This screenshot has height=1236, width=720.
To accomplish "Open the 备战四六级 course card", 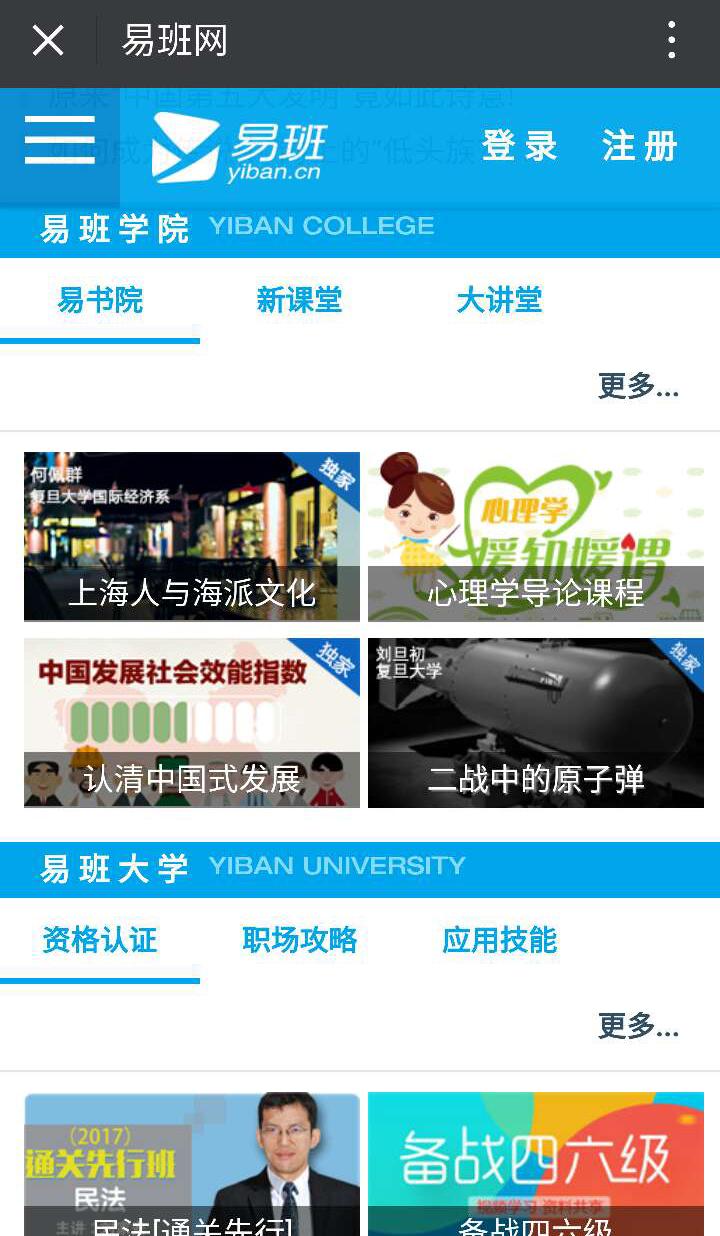I will coord(536,1165).
